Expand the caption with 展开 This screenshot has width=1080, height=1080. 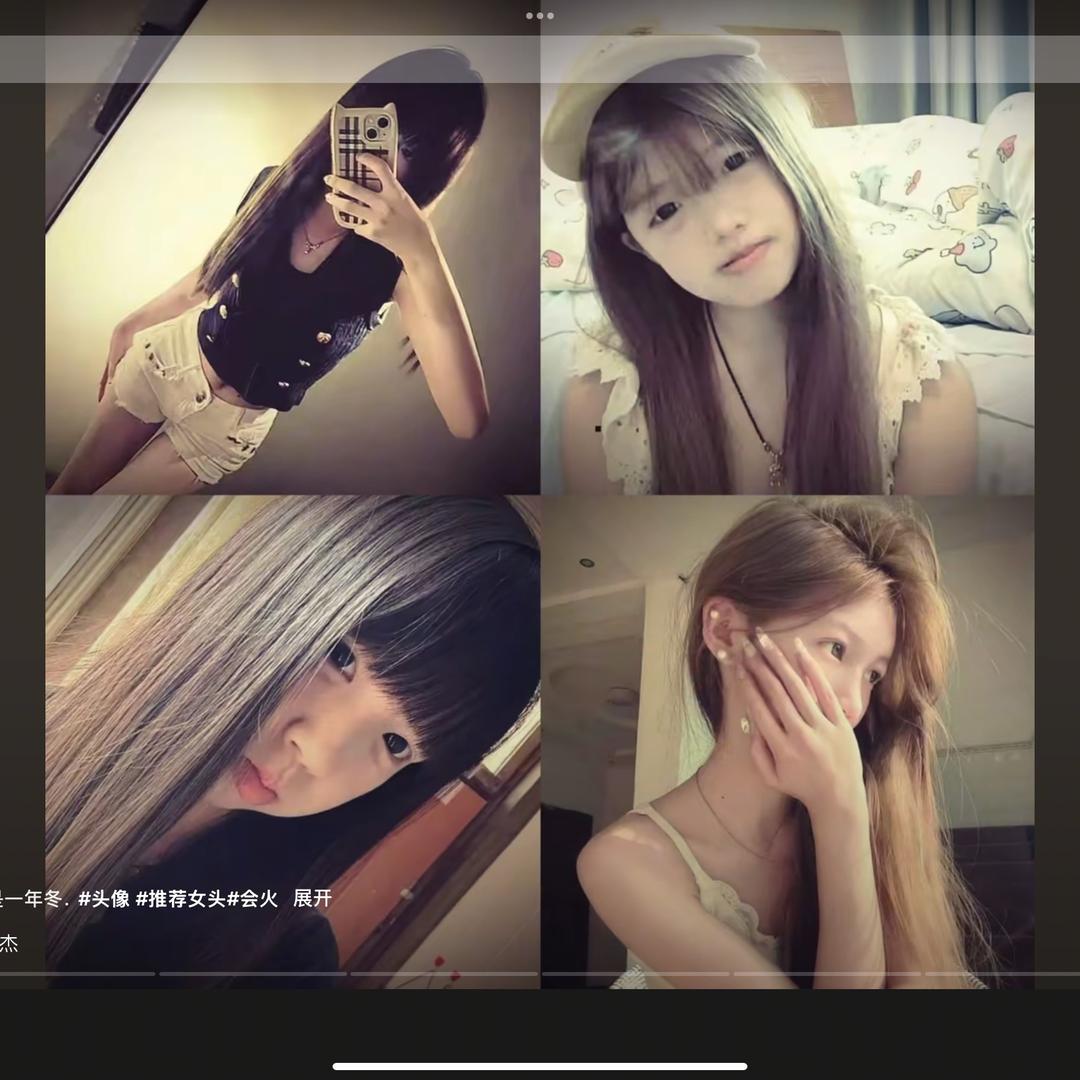pyautogui.click(x=312, y=898)
